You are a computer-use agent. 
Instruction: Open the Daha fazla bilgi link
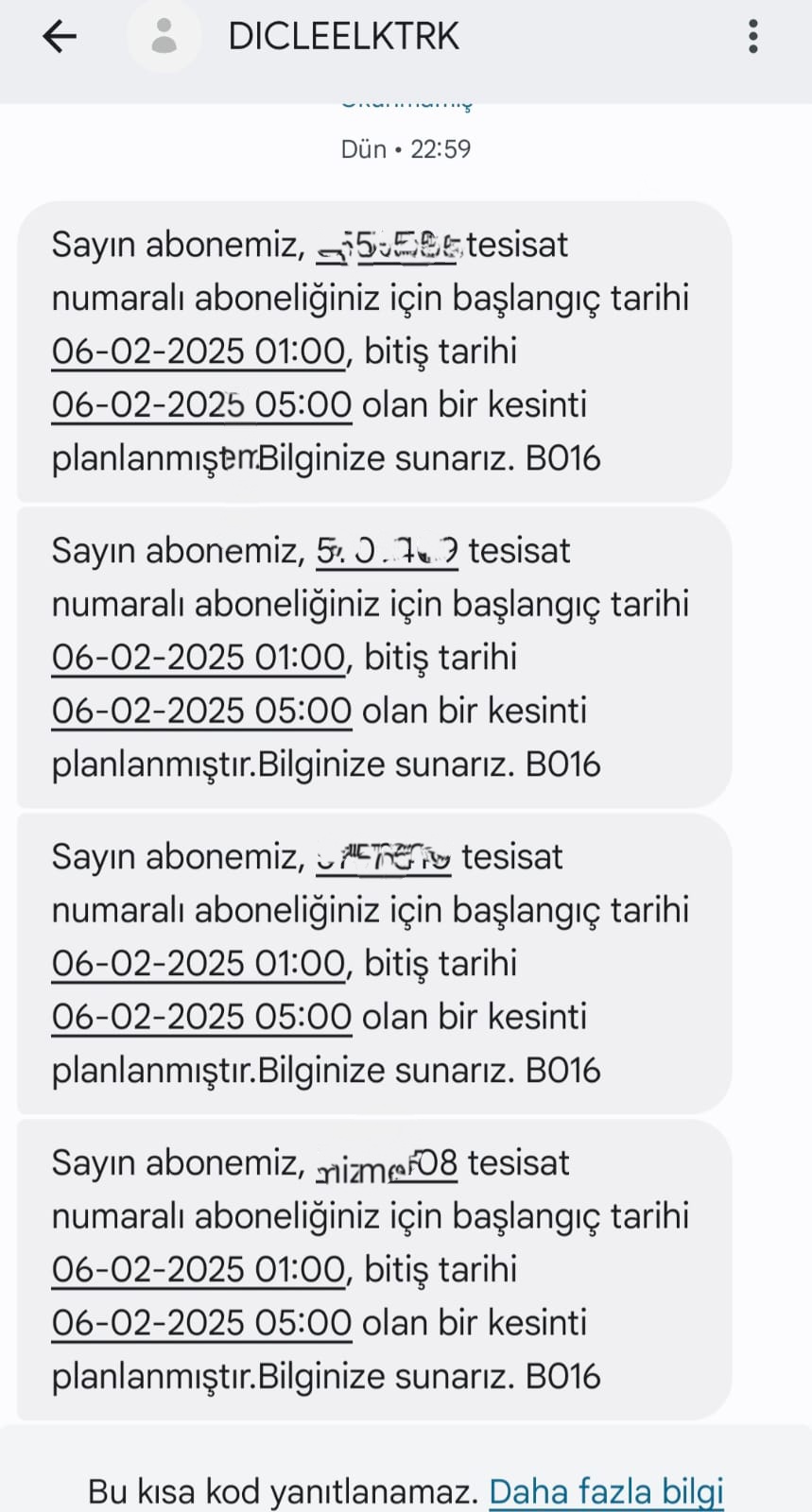pos(606,1491)
